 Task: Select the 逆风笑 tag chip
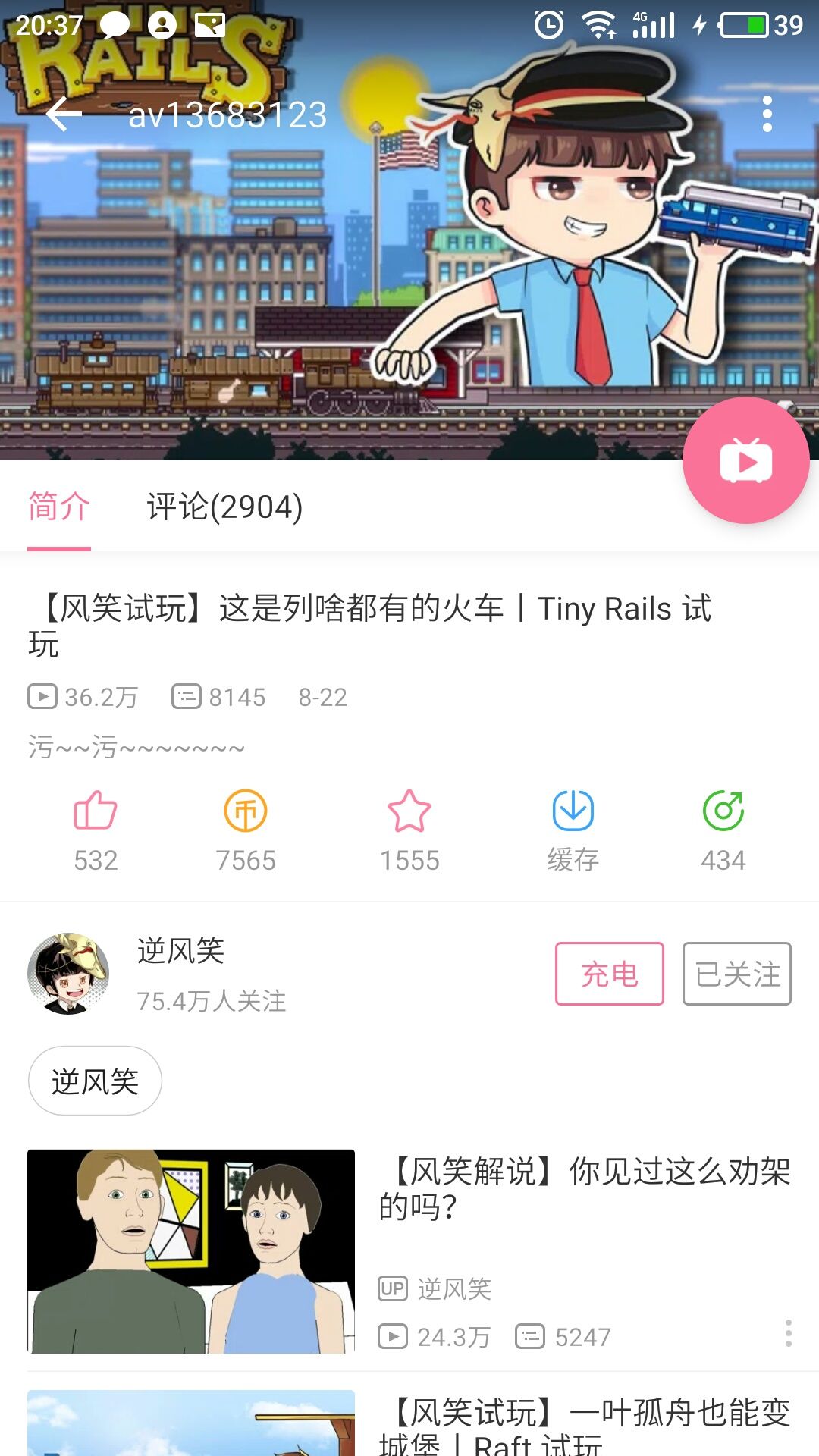[95, 1081]
